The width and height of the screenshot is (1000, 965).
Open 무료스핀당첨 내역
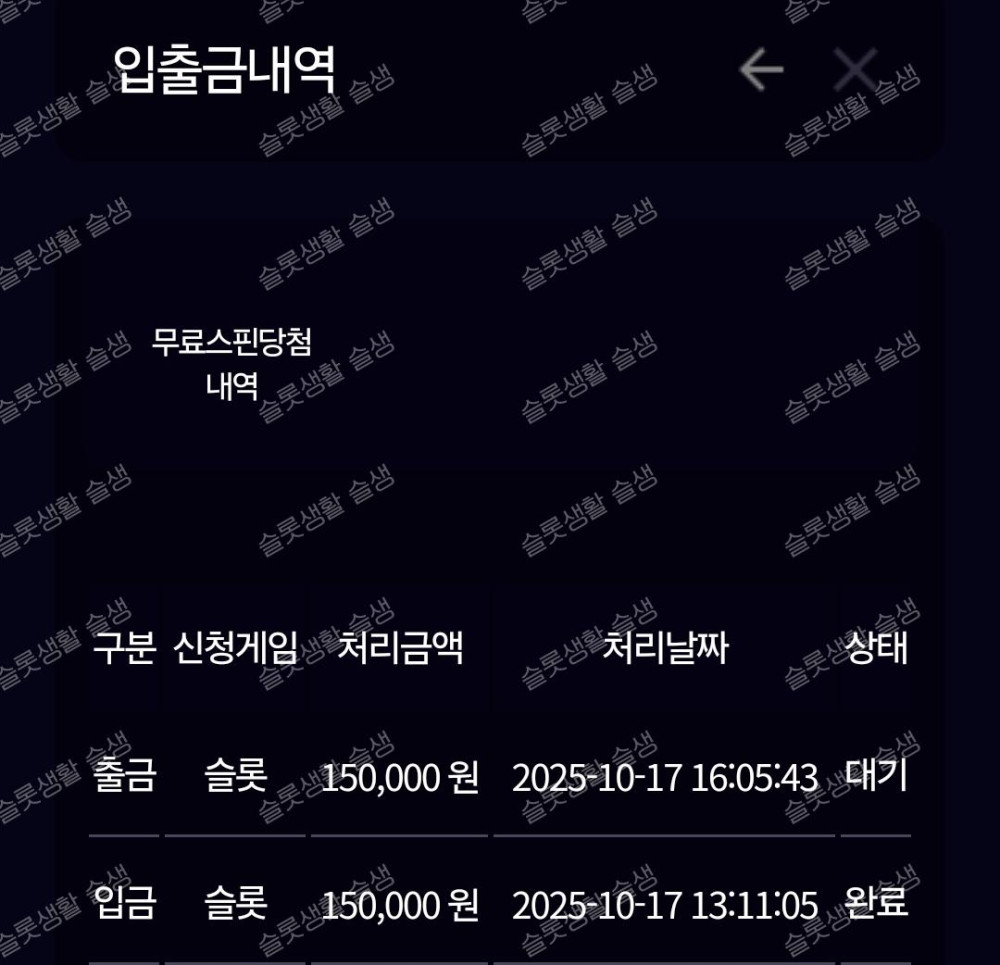tap(232, 364)
